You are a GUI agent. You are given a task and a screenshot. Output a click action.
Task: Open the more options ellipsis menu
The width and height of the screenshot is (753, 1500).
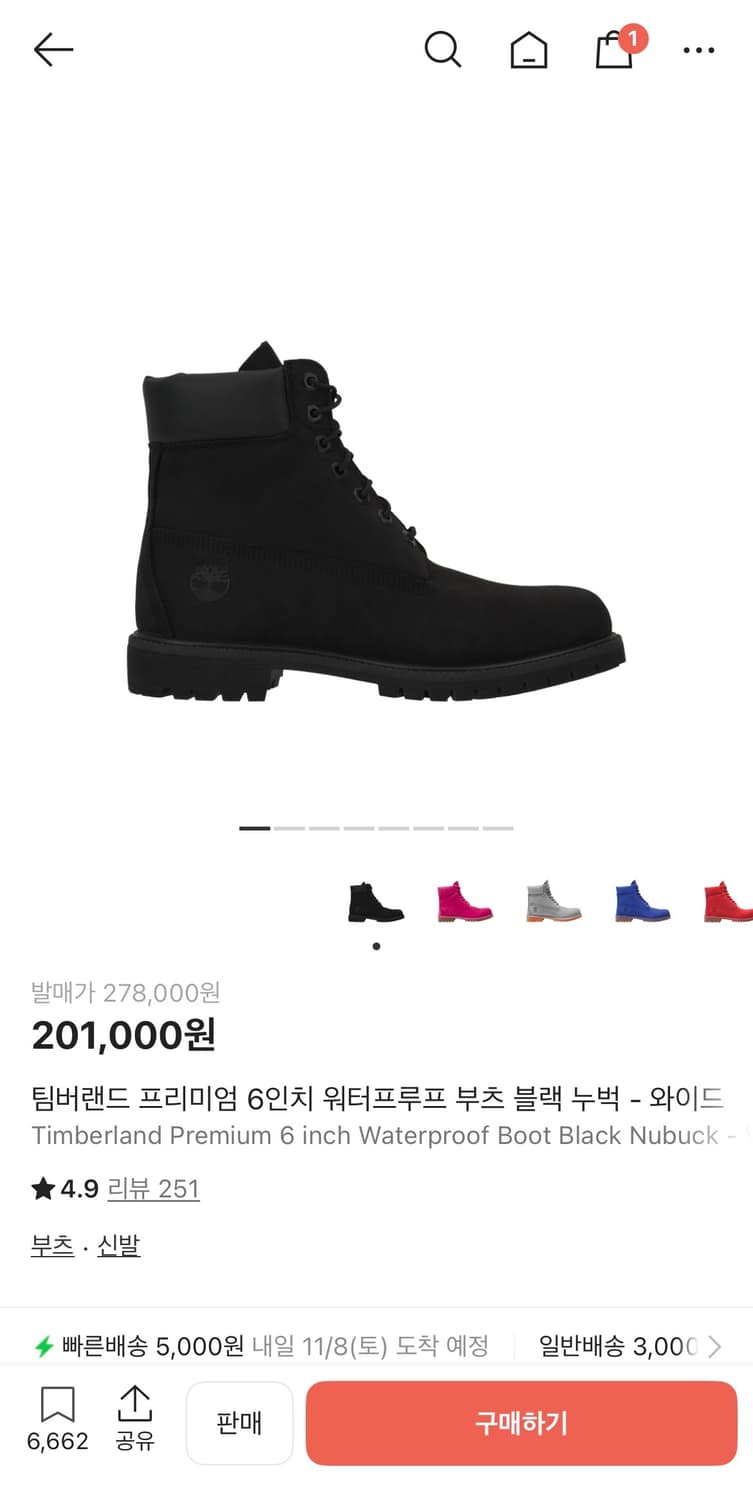click(x=699, y=49)
